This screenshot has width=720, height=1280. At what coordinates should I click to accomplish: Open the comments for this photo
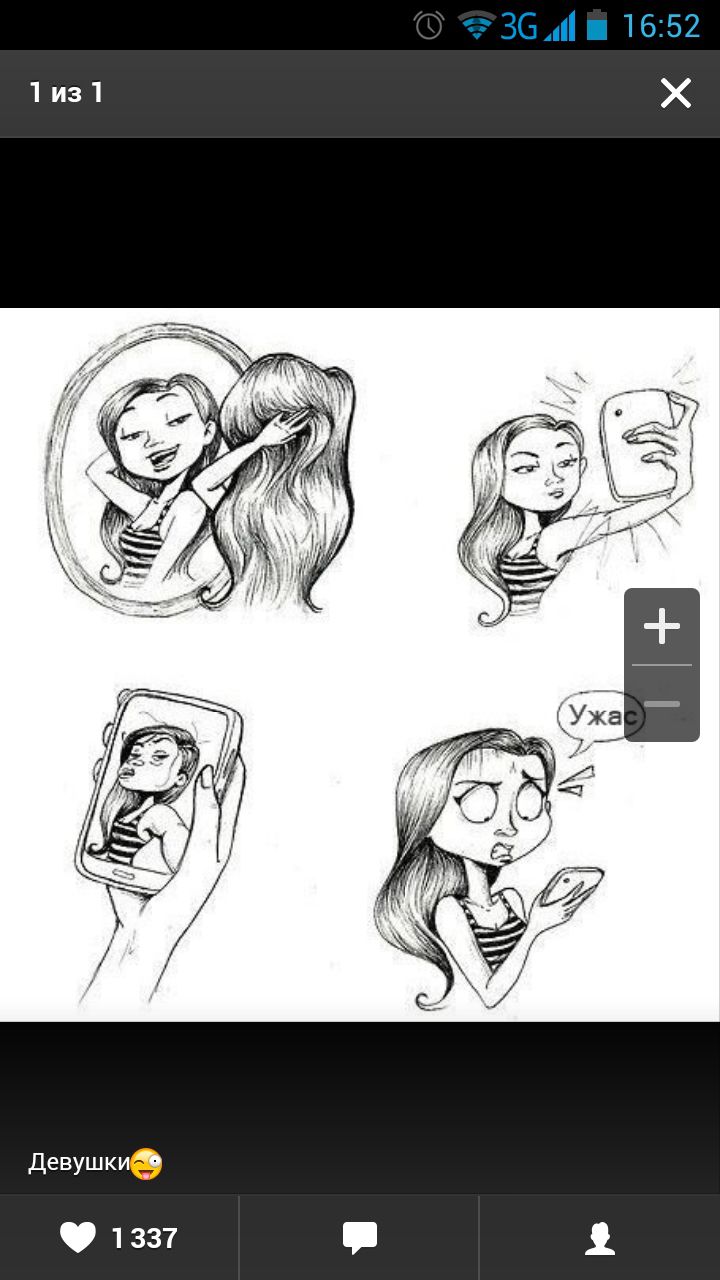[x=360, y=1238]
